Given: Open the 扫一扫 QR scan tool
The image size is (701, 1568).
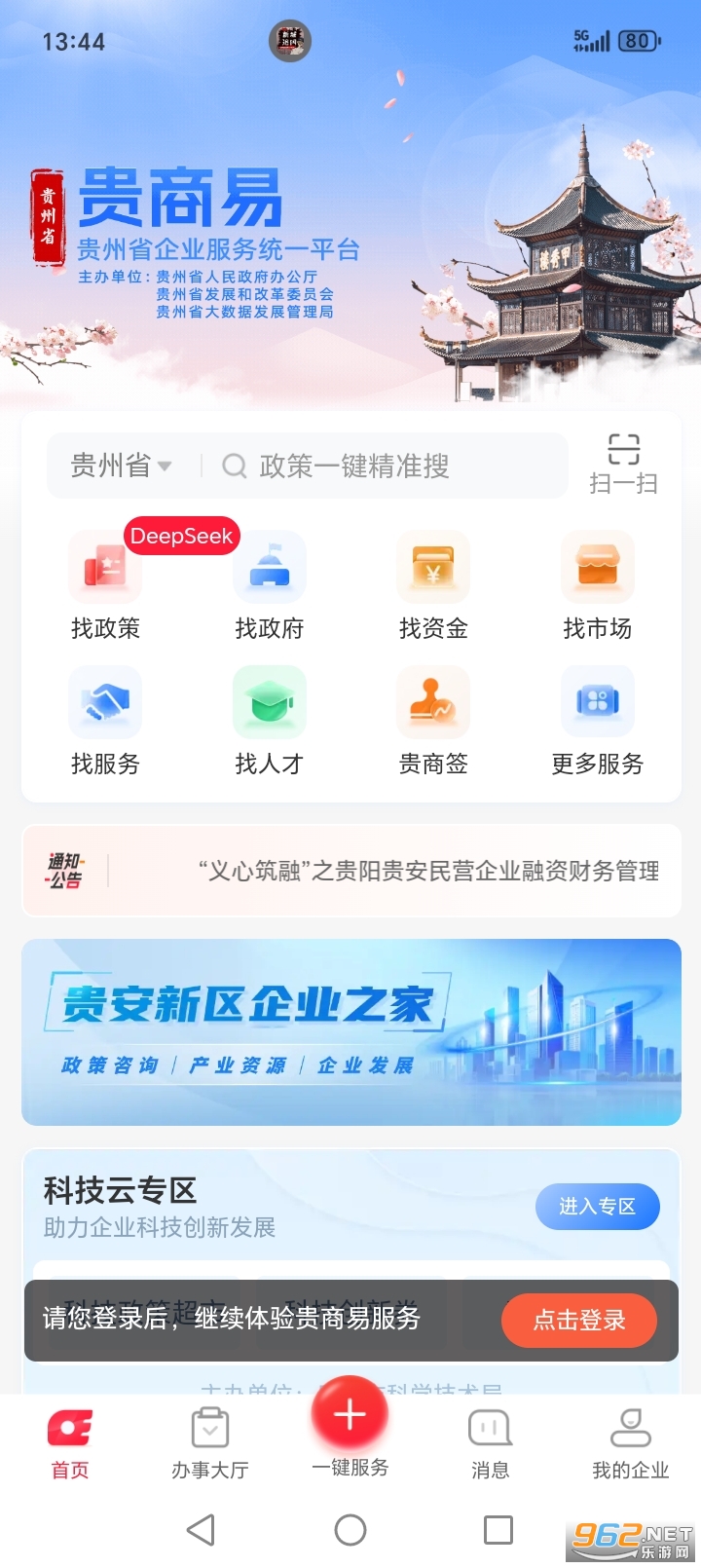Looking at the screenshot, I should pos(624,460).
